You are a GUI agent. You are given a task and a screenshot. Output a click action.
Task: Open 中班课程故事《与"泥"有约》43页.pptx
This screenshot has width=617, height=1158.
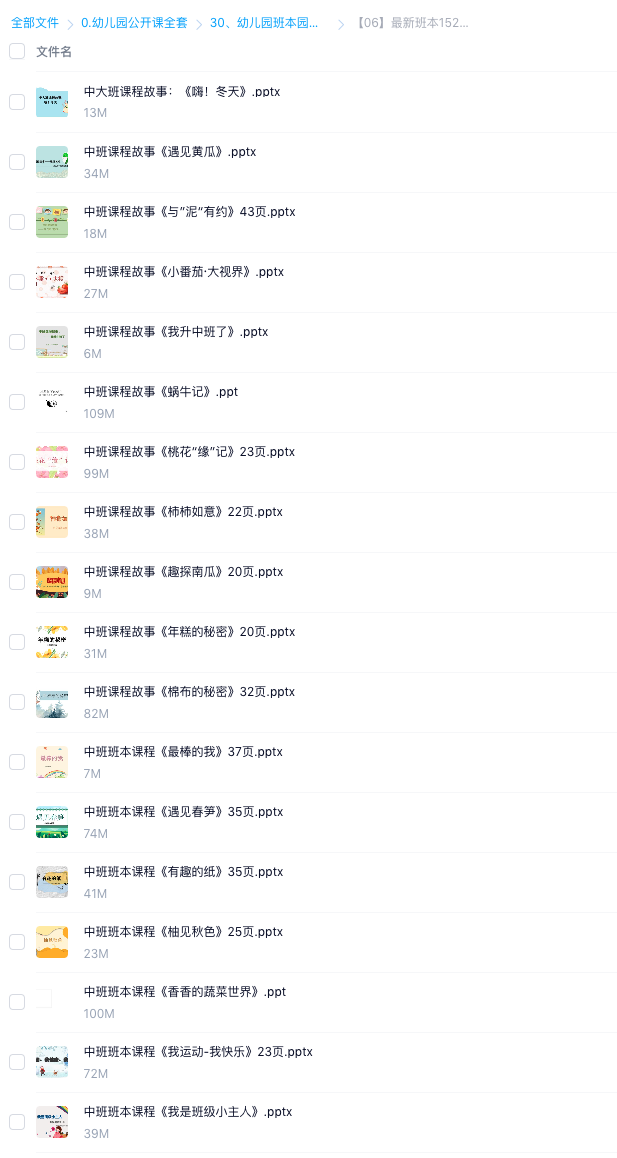[x=189, y=212]
